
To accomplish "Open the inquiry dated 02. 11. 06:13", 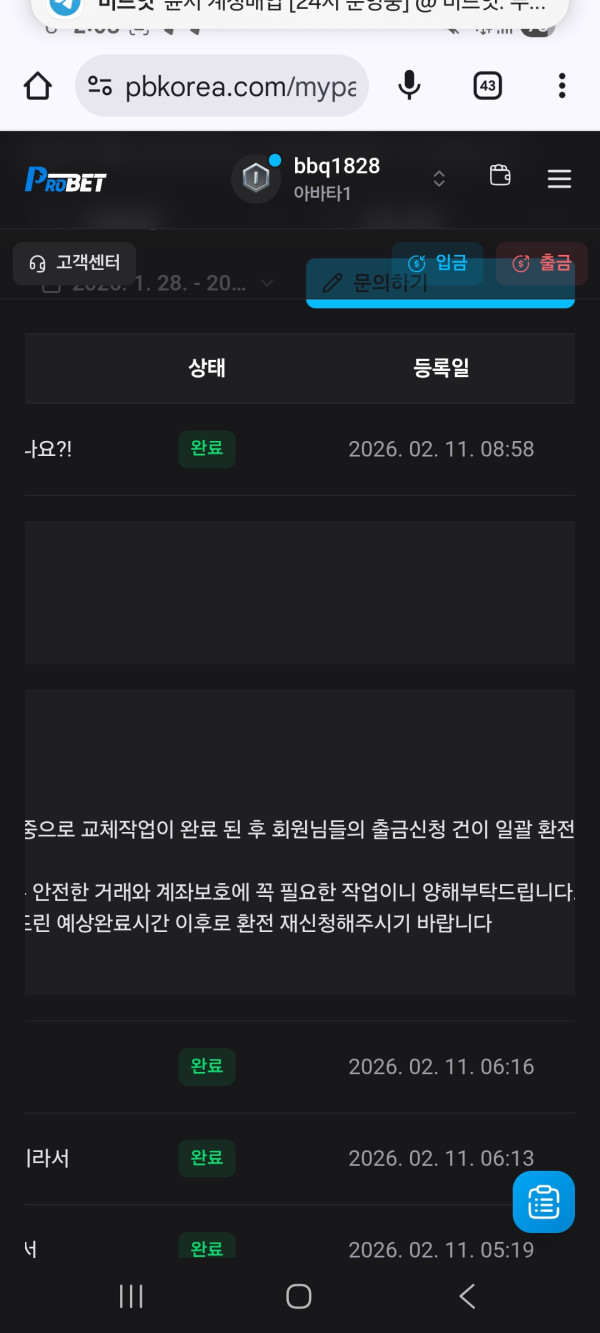I will coord(300,1159).
